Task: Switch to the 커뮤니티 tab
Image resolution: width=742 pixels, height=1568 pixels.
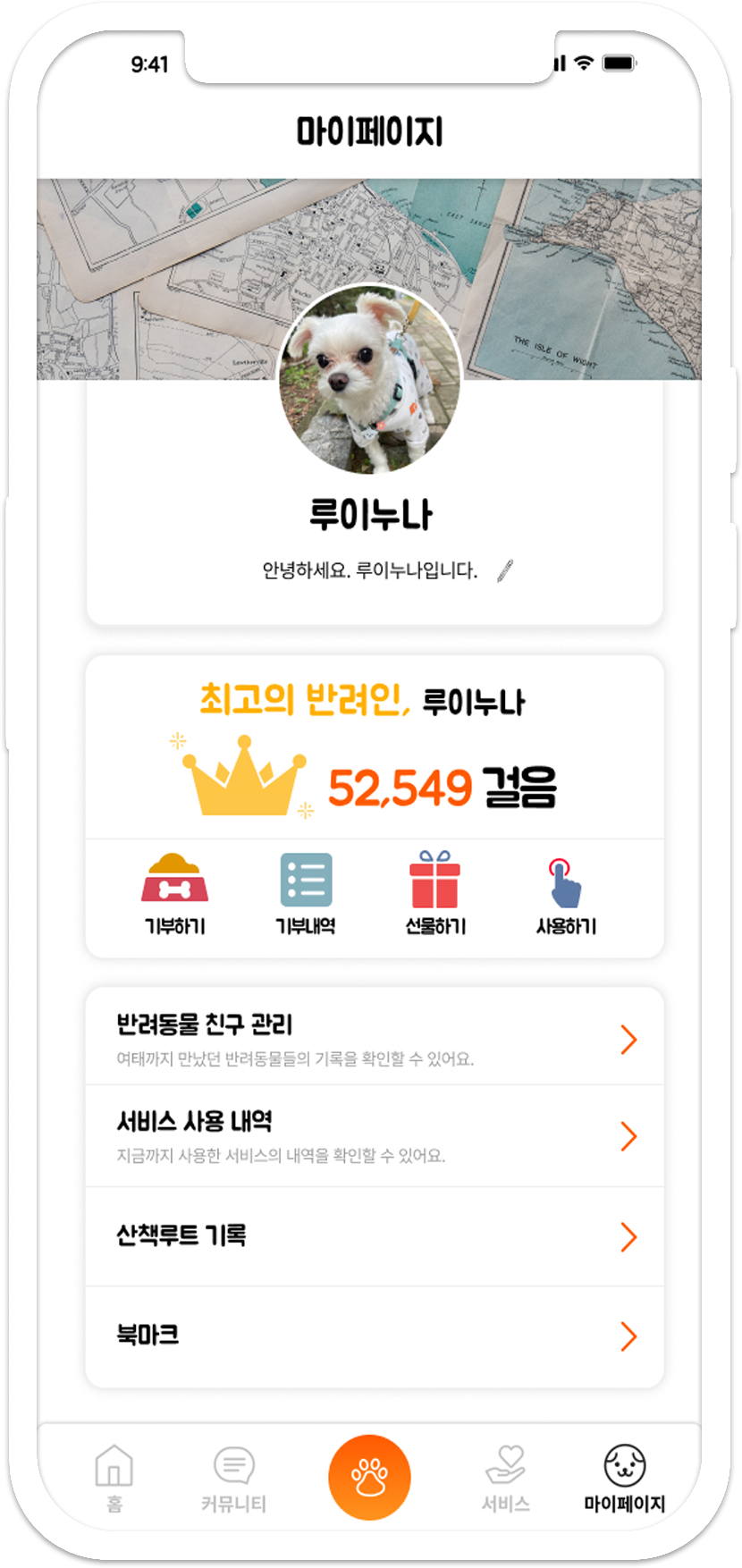Action: 234,1479
